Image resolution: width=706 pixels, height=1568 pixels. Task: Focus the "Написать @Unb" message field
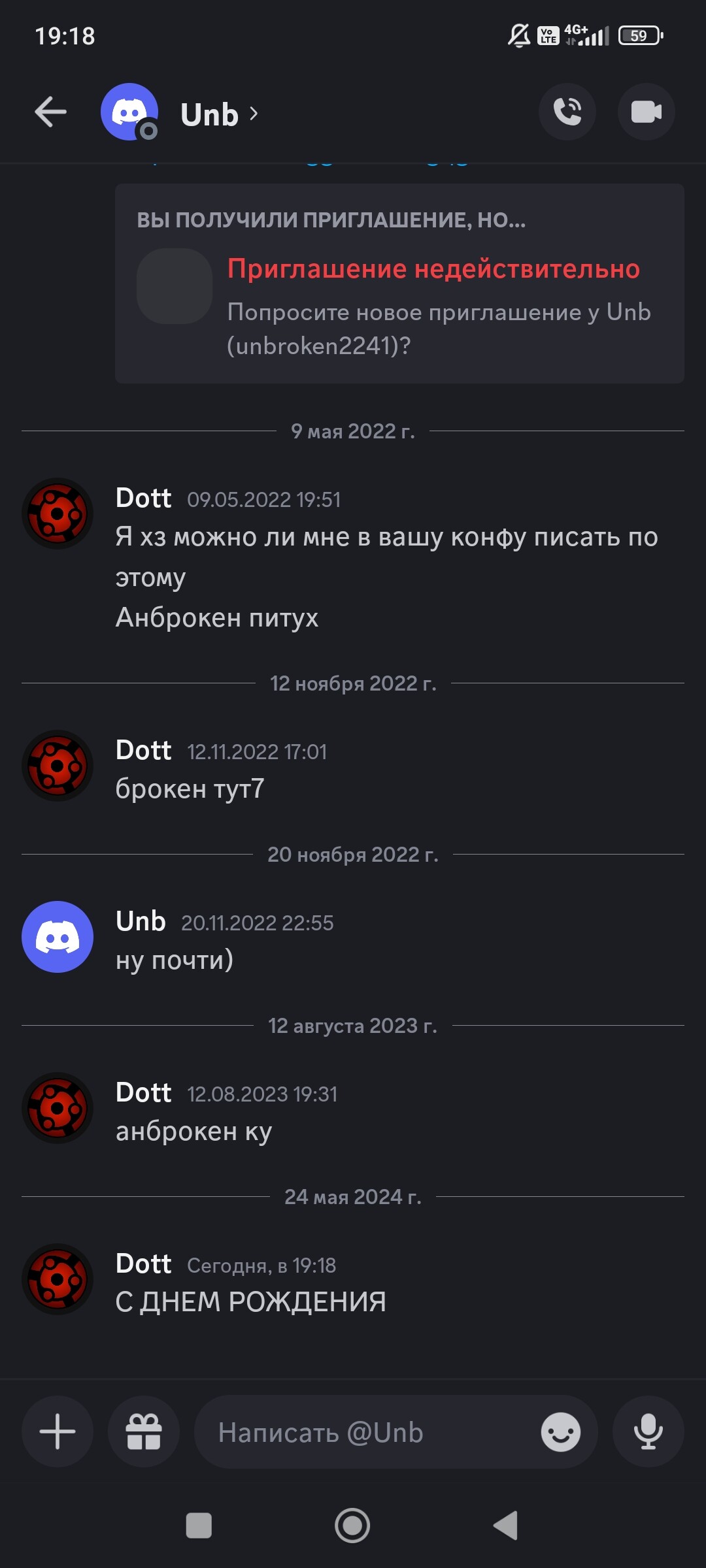366,1433
